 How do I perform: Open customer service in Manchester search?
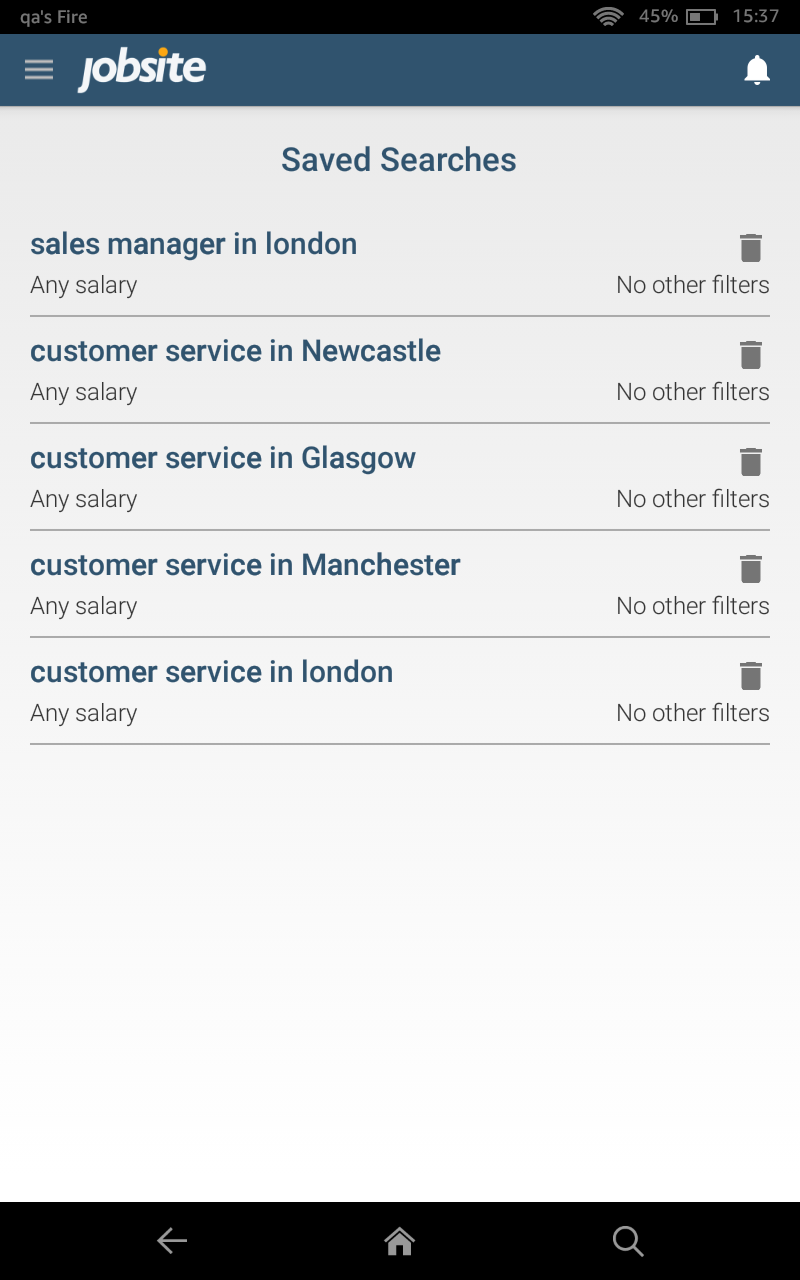tap(245, 566)
